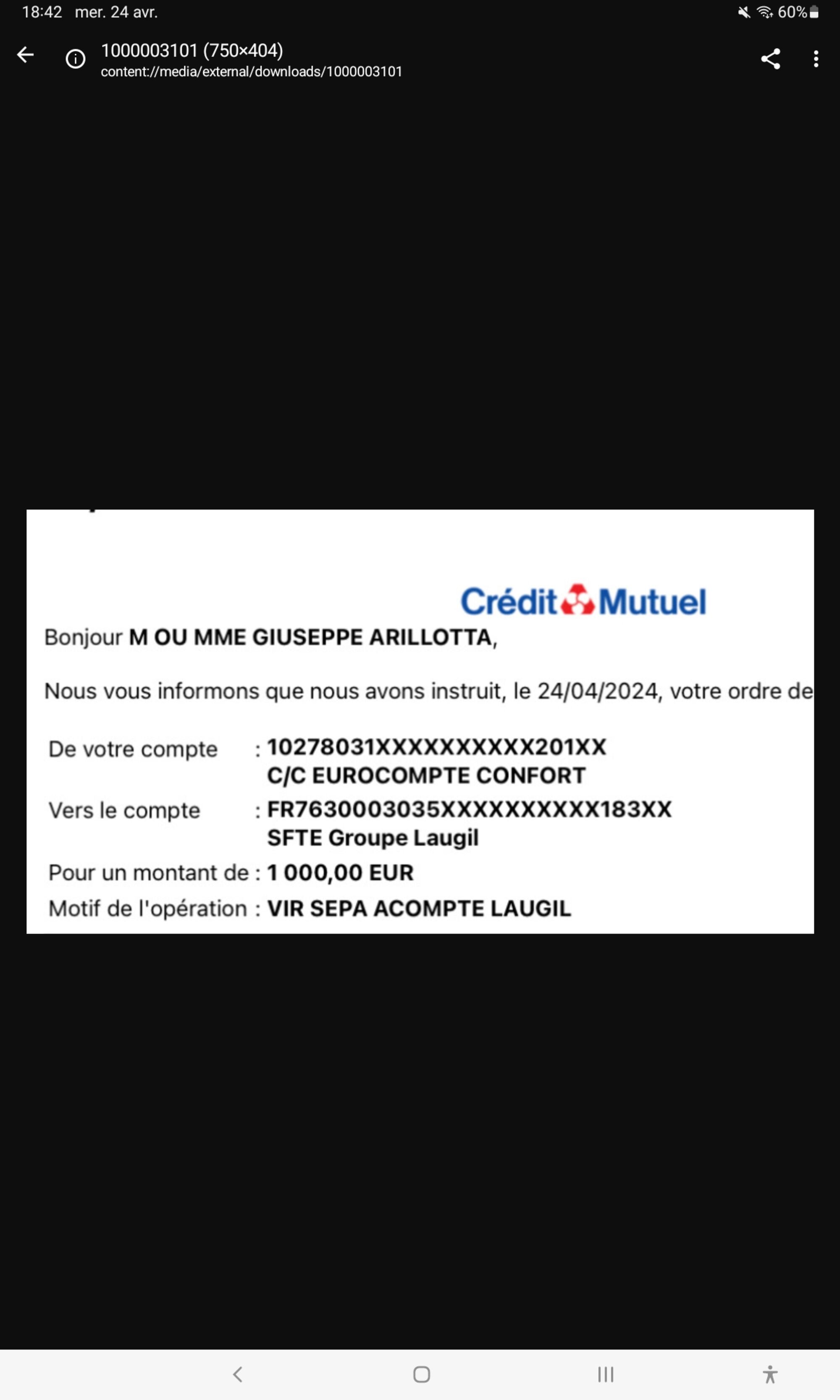Go back using the top arrow
The image size is (840, 1400).
coord(26,55)
